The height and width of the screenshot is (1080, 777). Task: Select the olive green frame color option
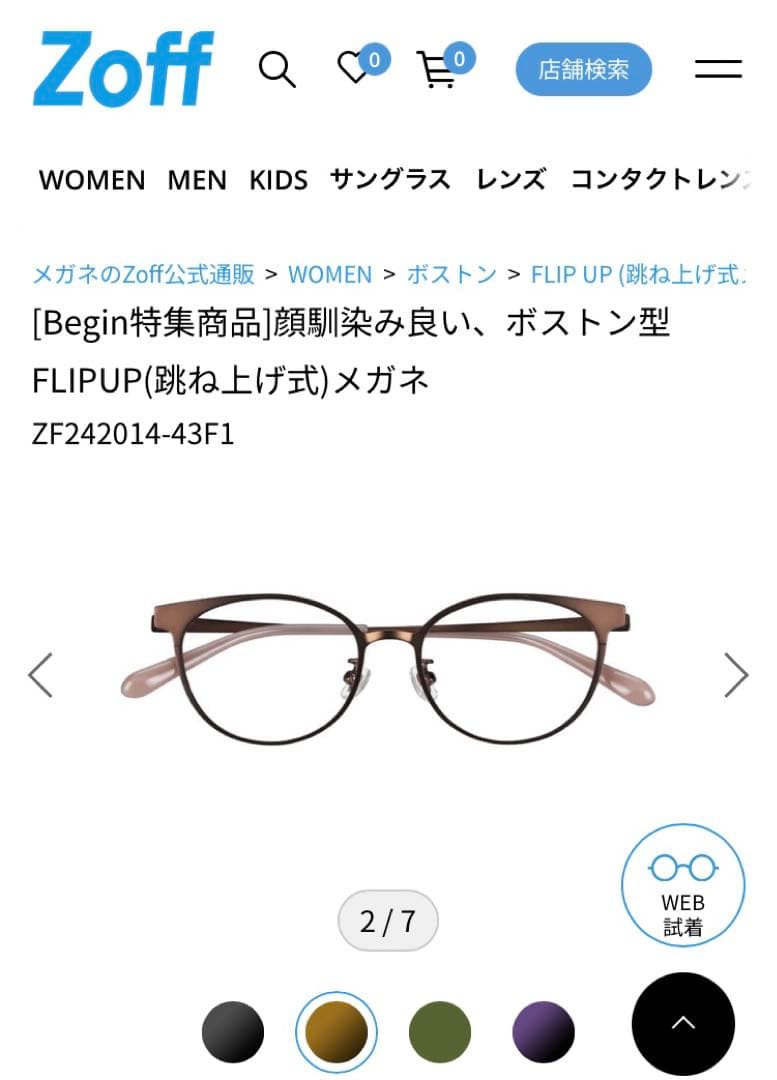point(437,1031)
